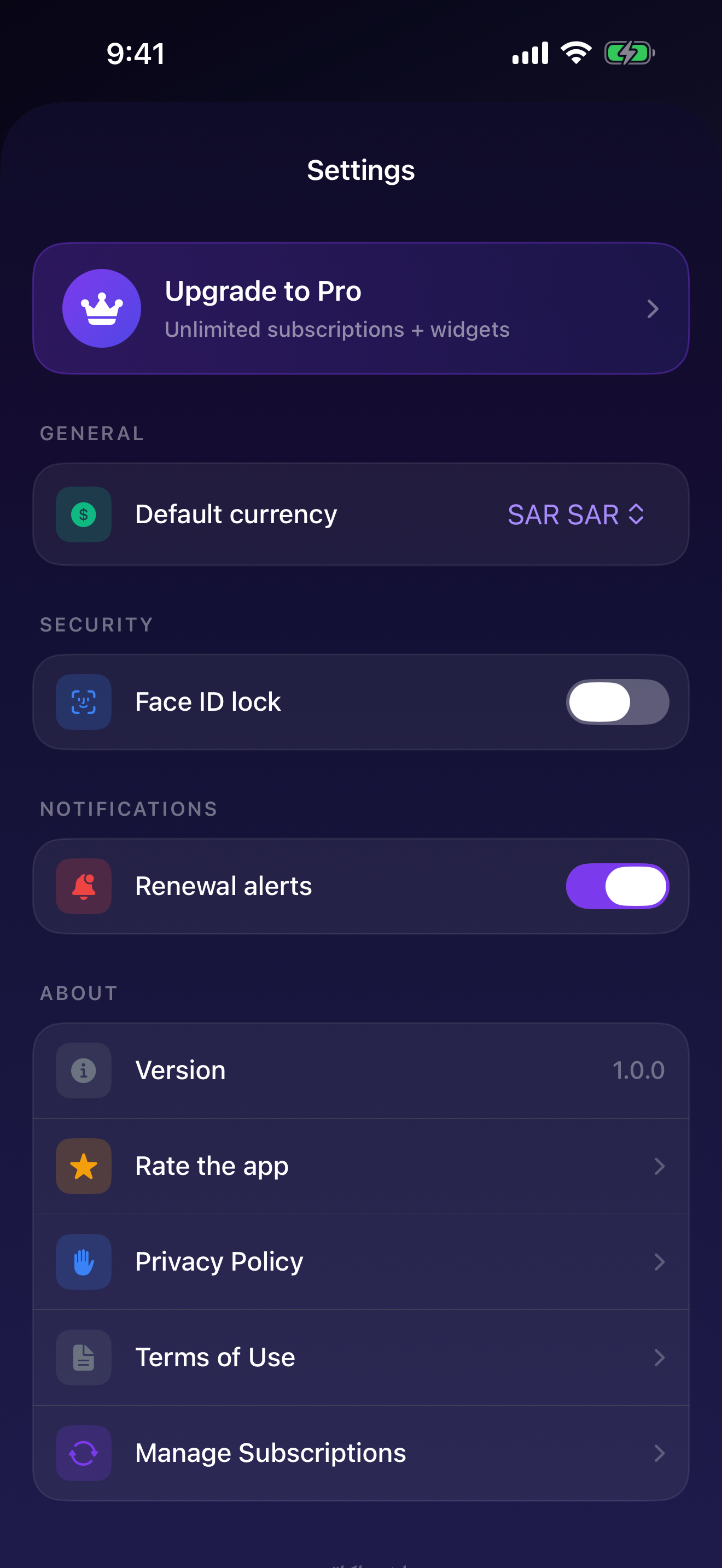Image resolution: width=722 pixels, height=1568 pixels.
Task: Expand the Upgrade to Pro chevron
Action: coord(653,308)
